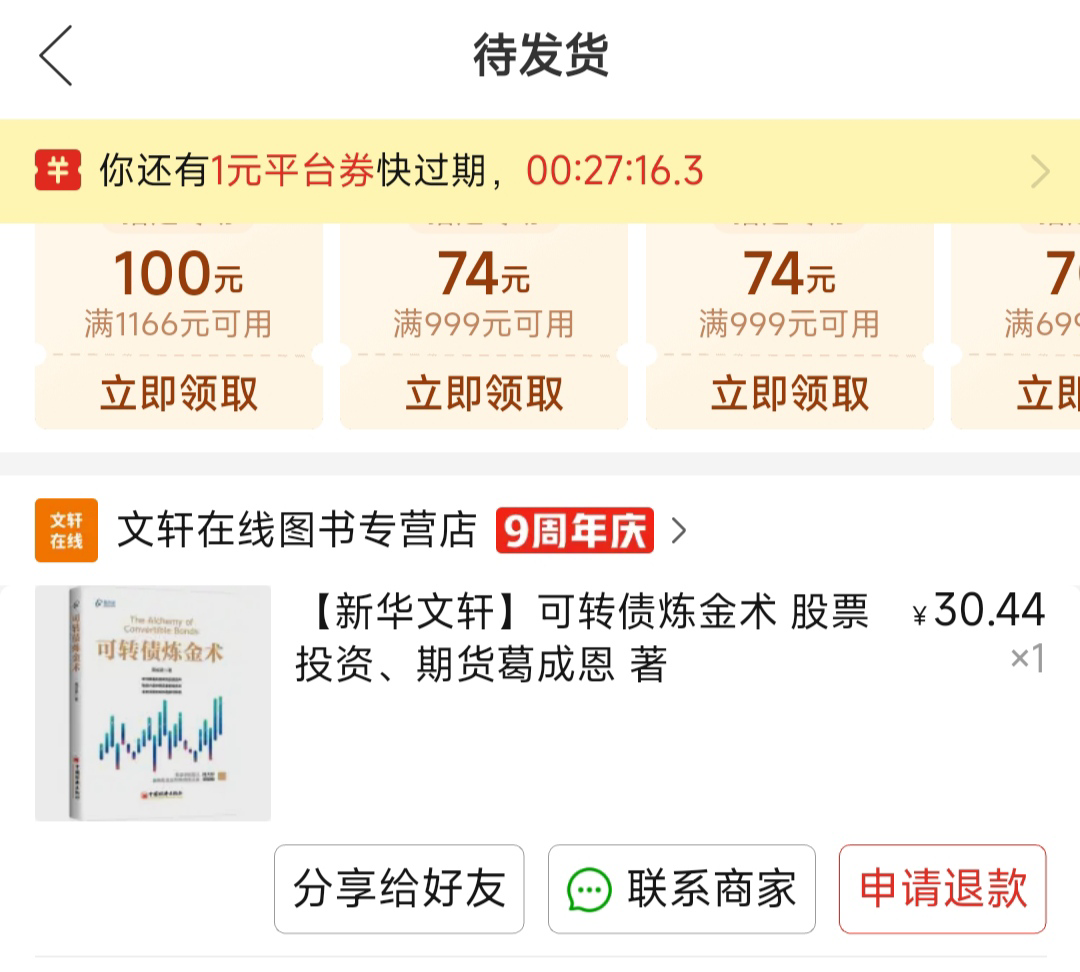Contact the seller via 联系商家
Screen dimensions: 1080x972
[x=681, y=889]
